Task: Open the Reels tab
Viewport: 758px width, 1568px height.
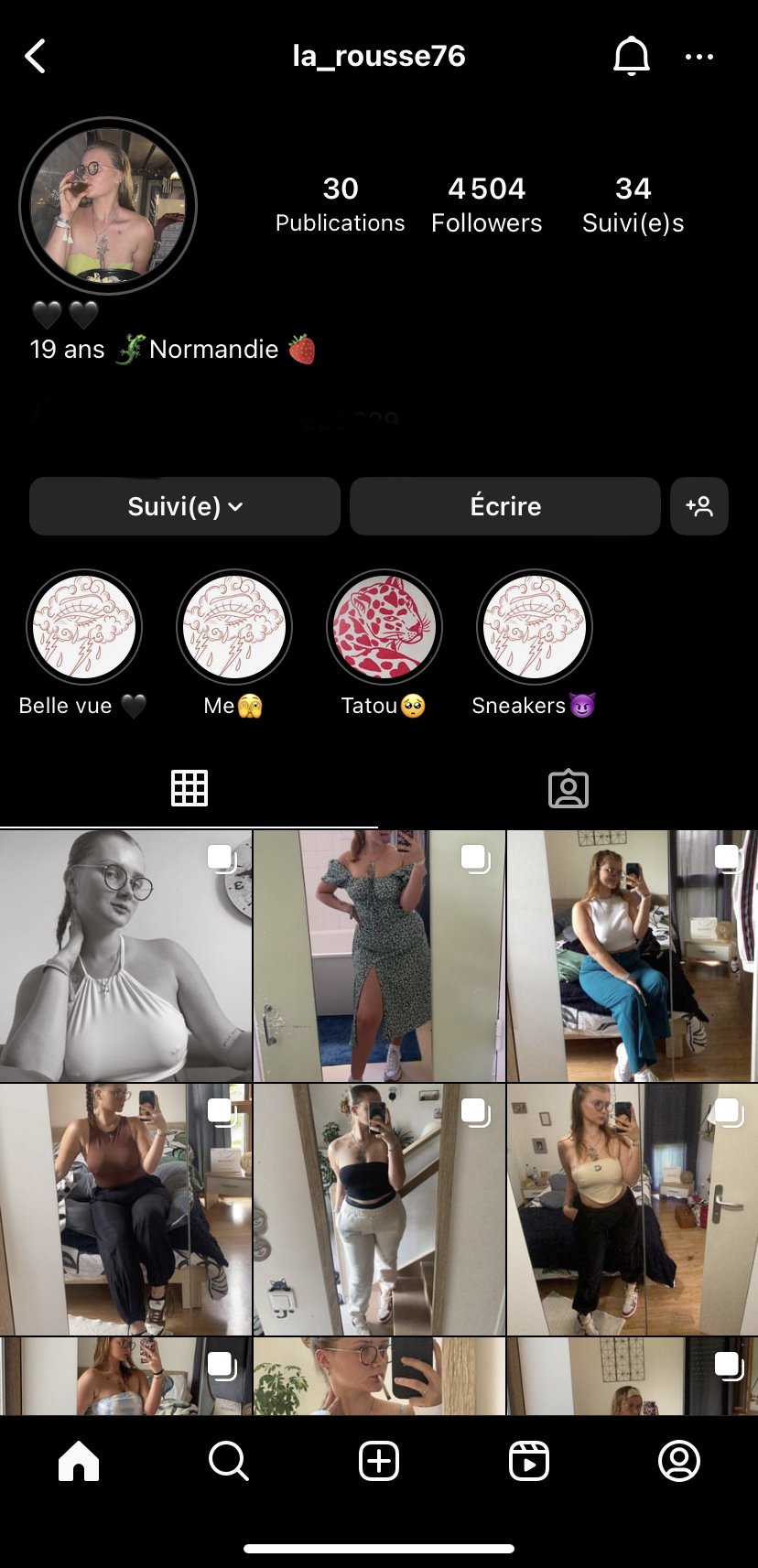Action: tap(529, 1460)
